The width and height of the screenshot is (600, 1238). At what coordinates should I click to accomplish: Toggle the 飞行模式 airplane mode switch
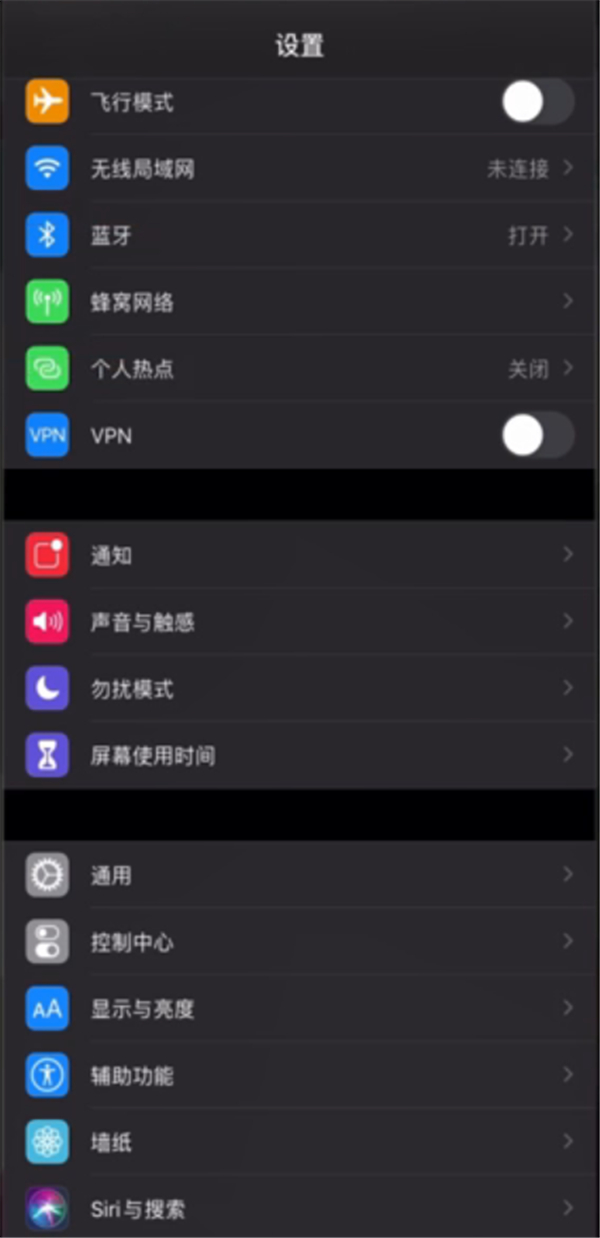click(537, 102)
